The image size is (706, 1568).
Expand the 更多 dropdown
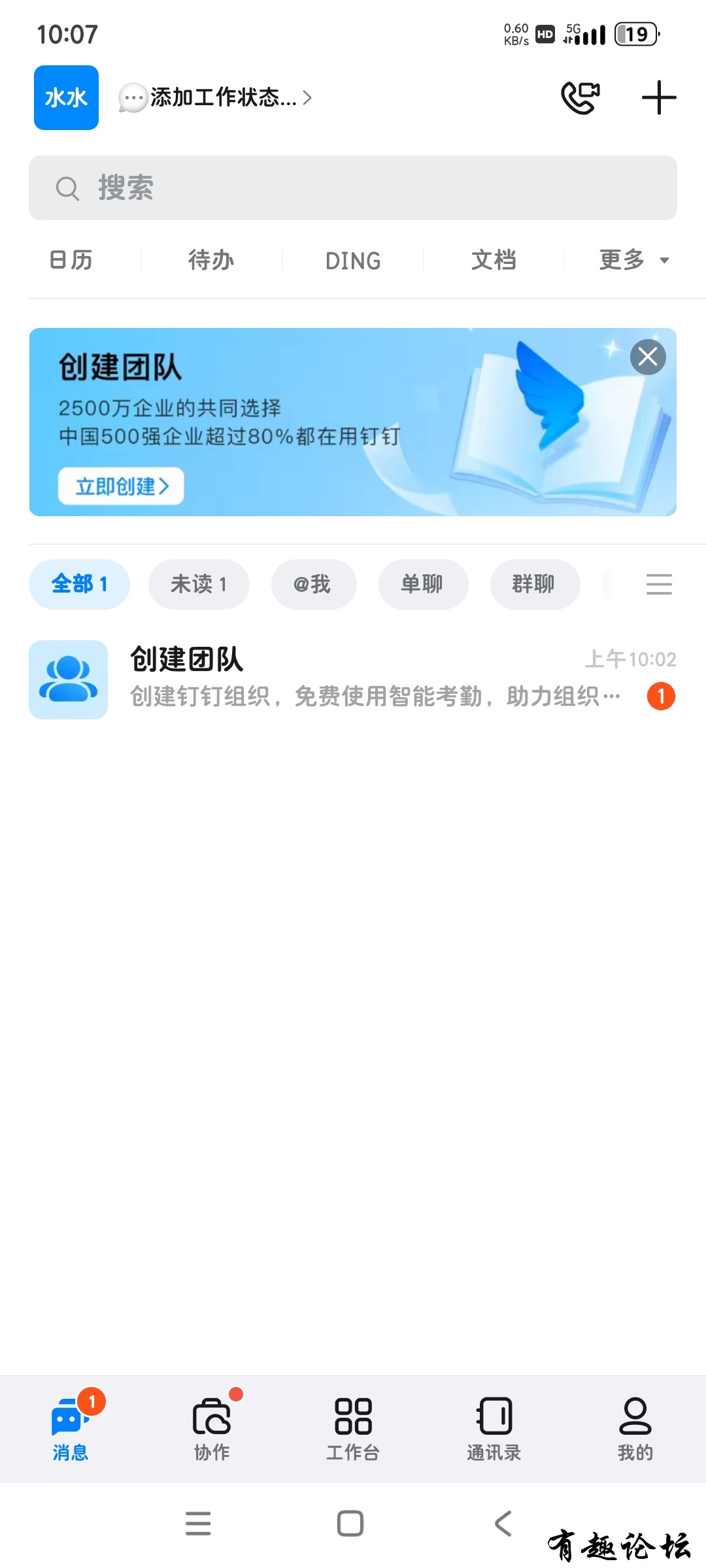633,260
